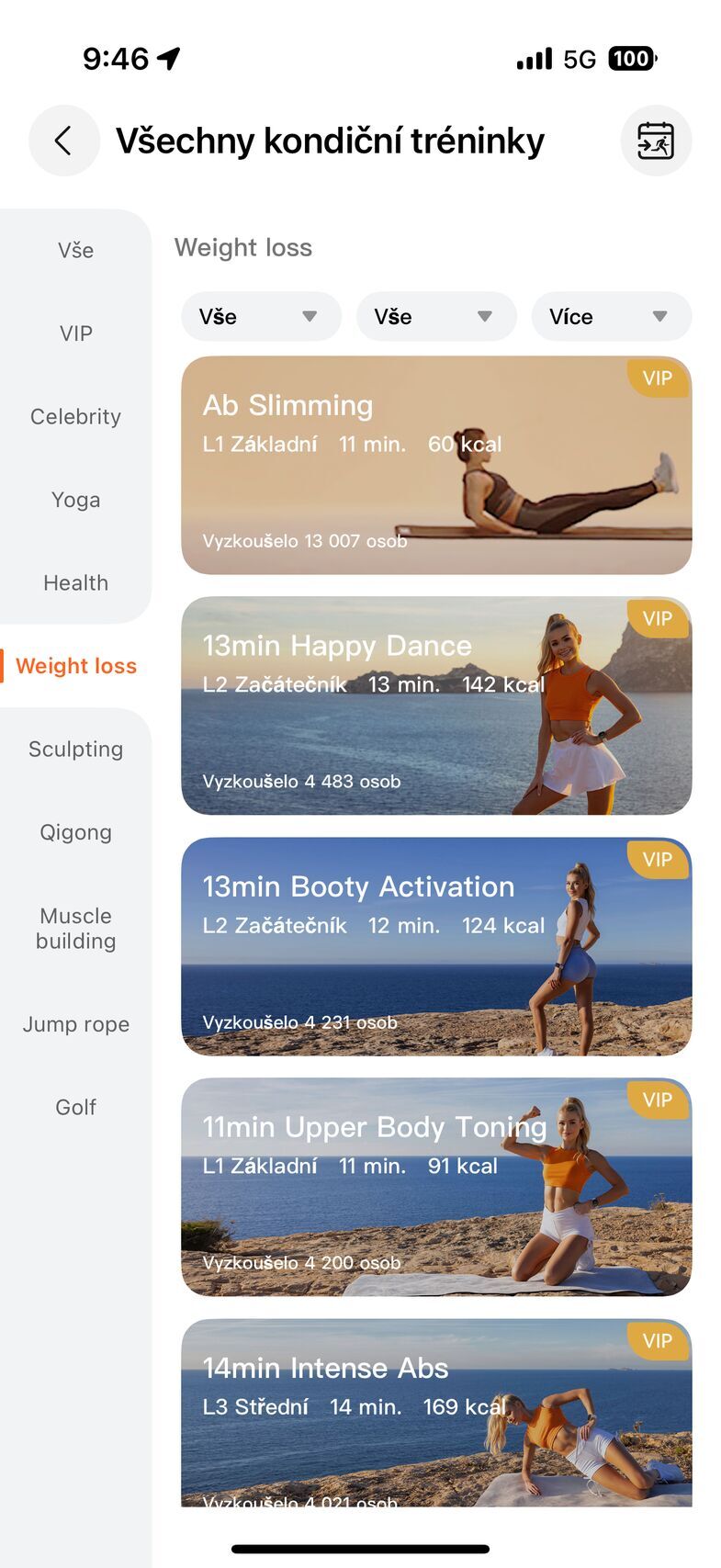This screenshot has width=721, height=1568.
Task: Open the 13min Happy Dance workout
Action: pyautogui.click(x=436, y=706)
